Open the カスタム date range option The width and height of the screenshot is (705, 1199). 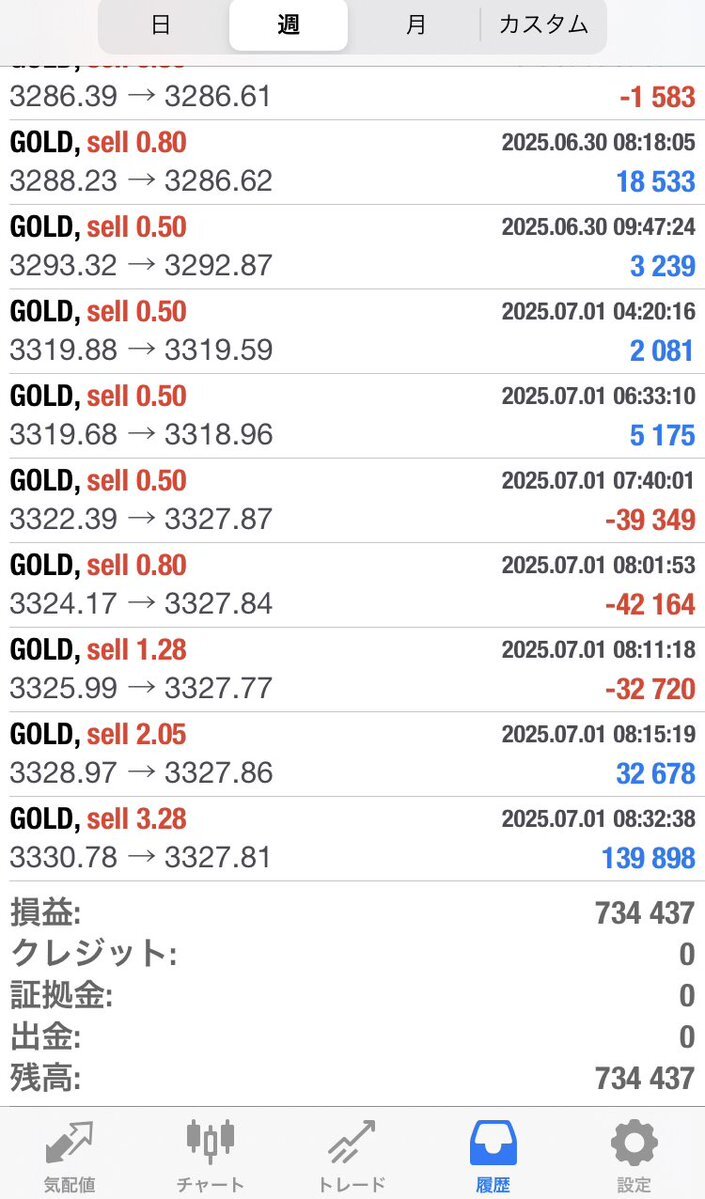coord(543,25)
